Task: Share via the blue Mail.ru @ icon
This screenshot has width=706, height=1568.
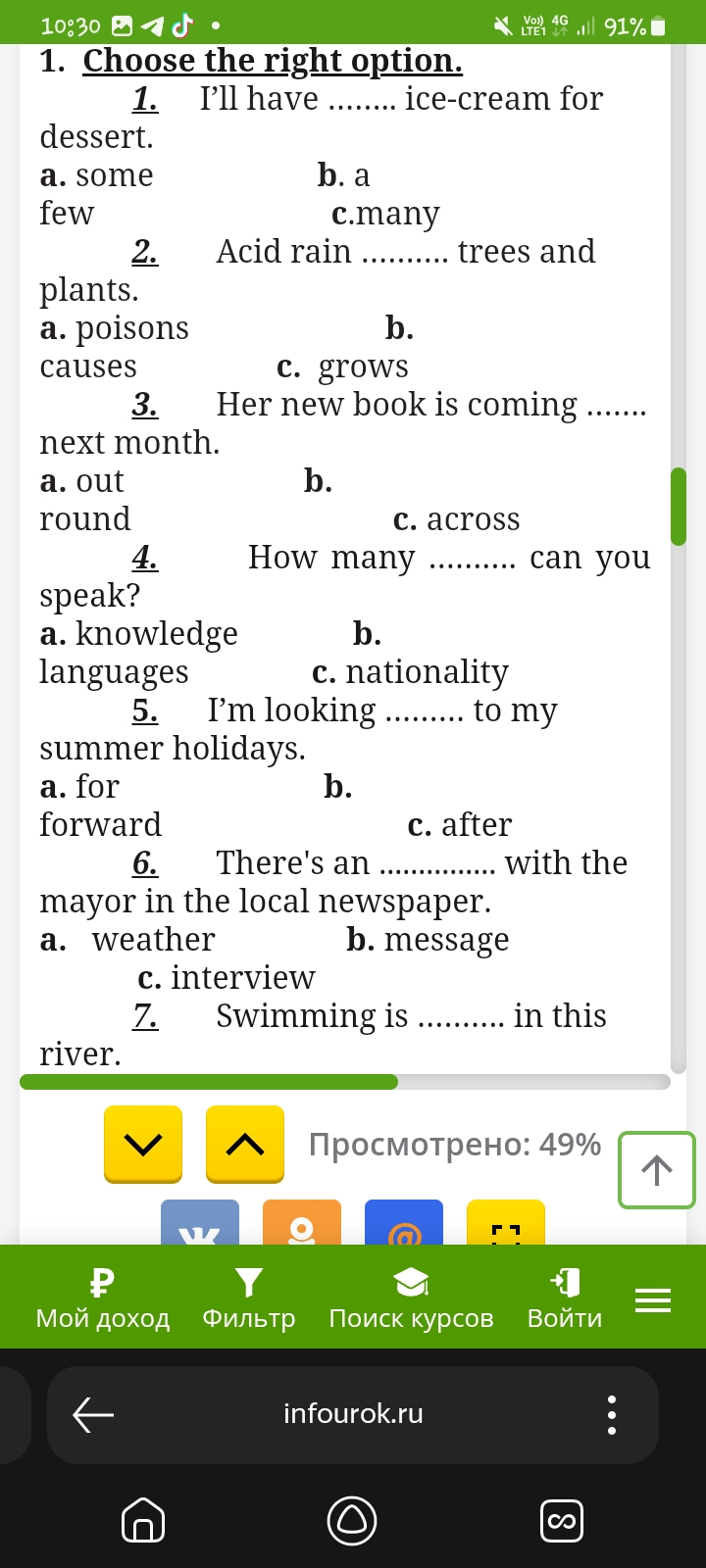Action: (404, 1222)
